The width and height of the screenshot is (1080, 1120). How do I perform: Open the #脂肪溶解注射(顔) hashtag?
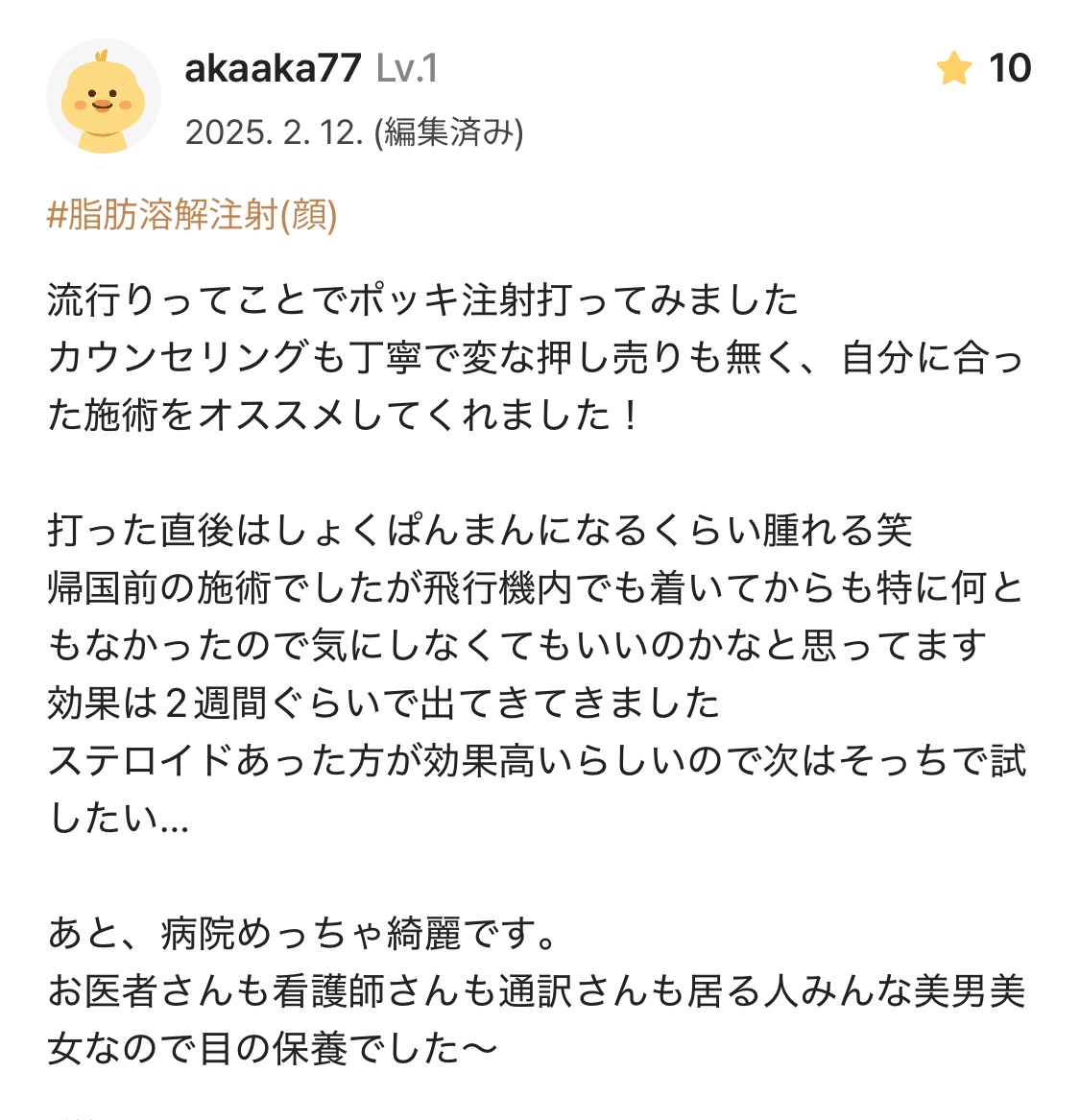coord(192,215)
